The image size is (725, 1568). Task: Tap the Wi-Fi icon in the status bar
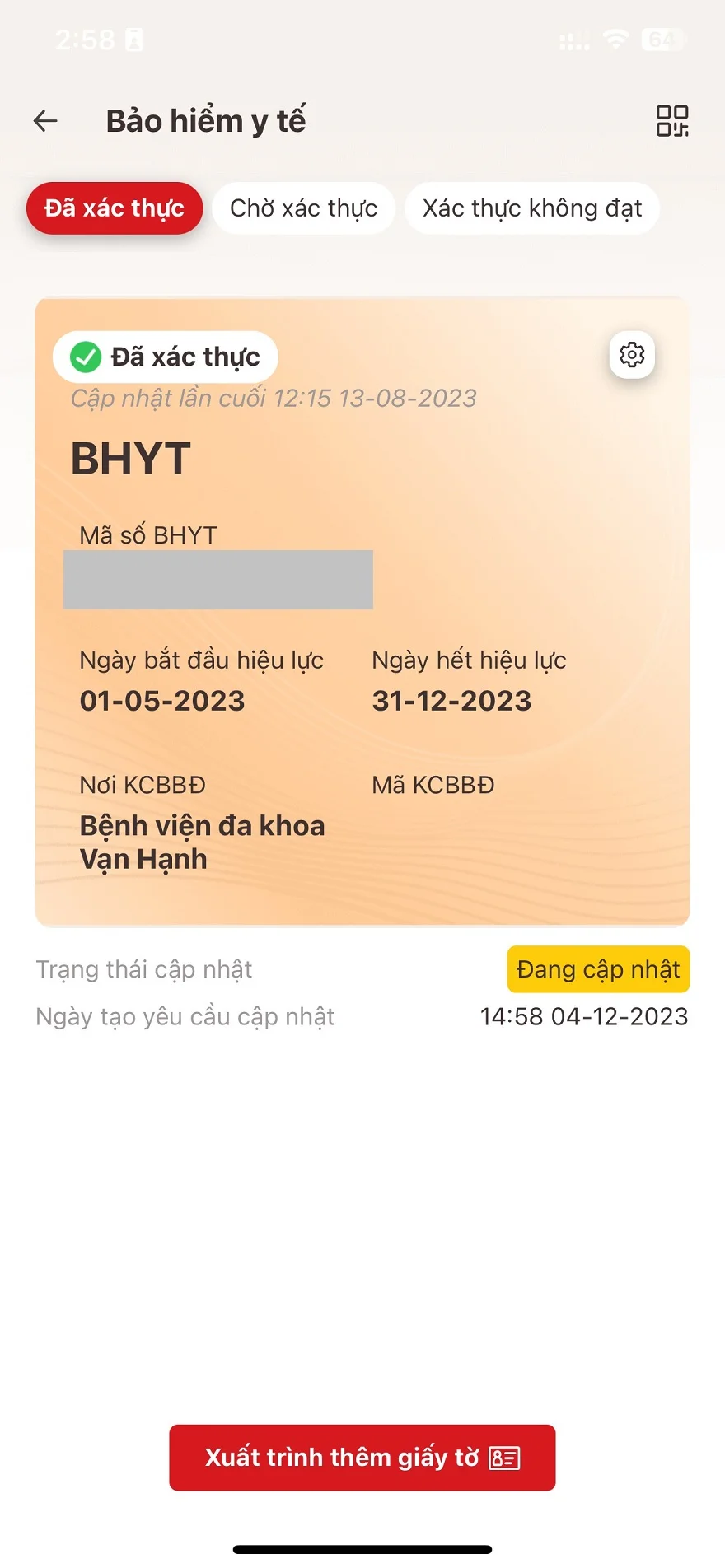(615, 38)
